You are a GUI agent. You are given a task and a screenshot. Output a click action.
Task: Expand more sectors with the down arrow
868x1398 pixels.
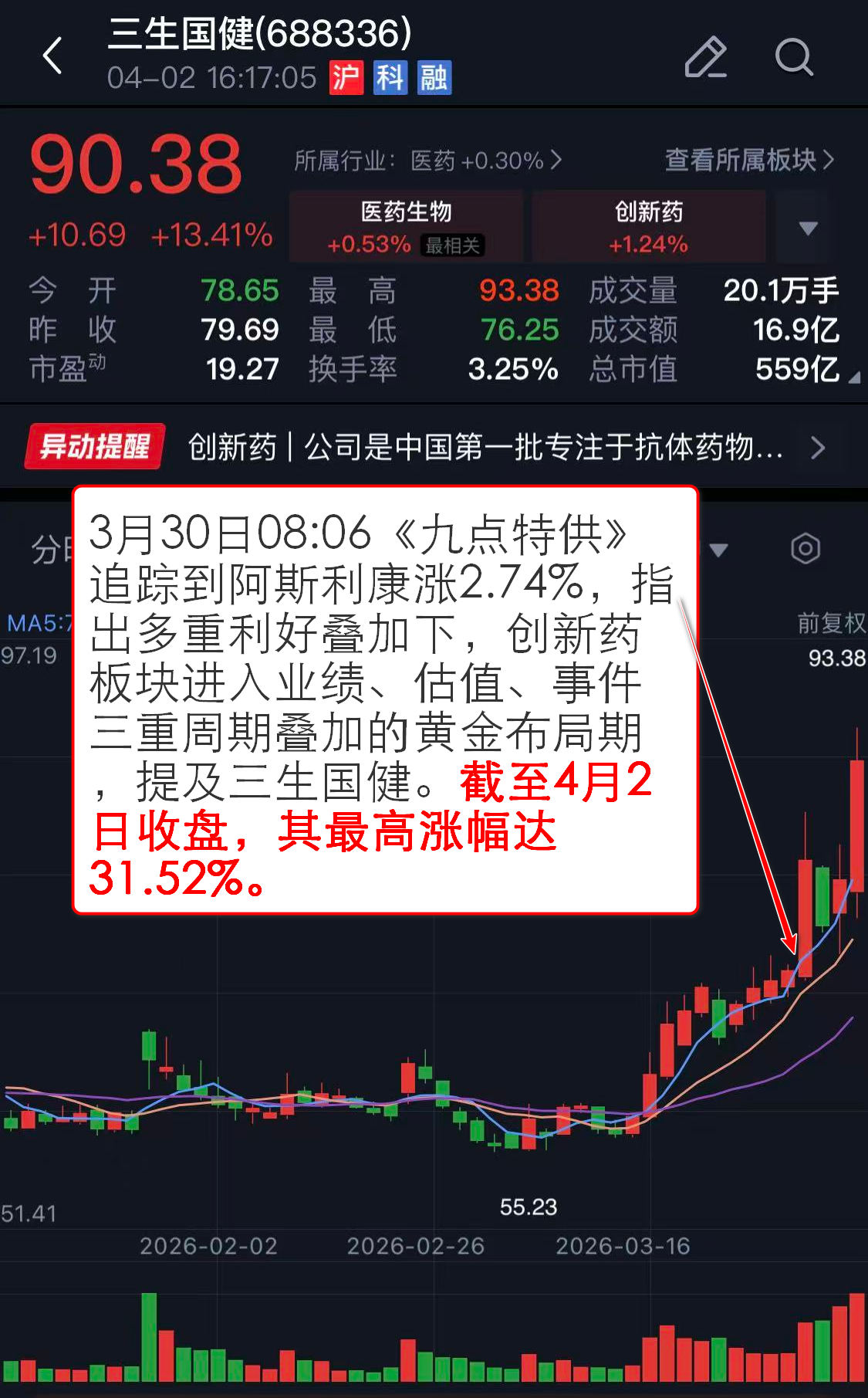[x=808, y=228]
